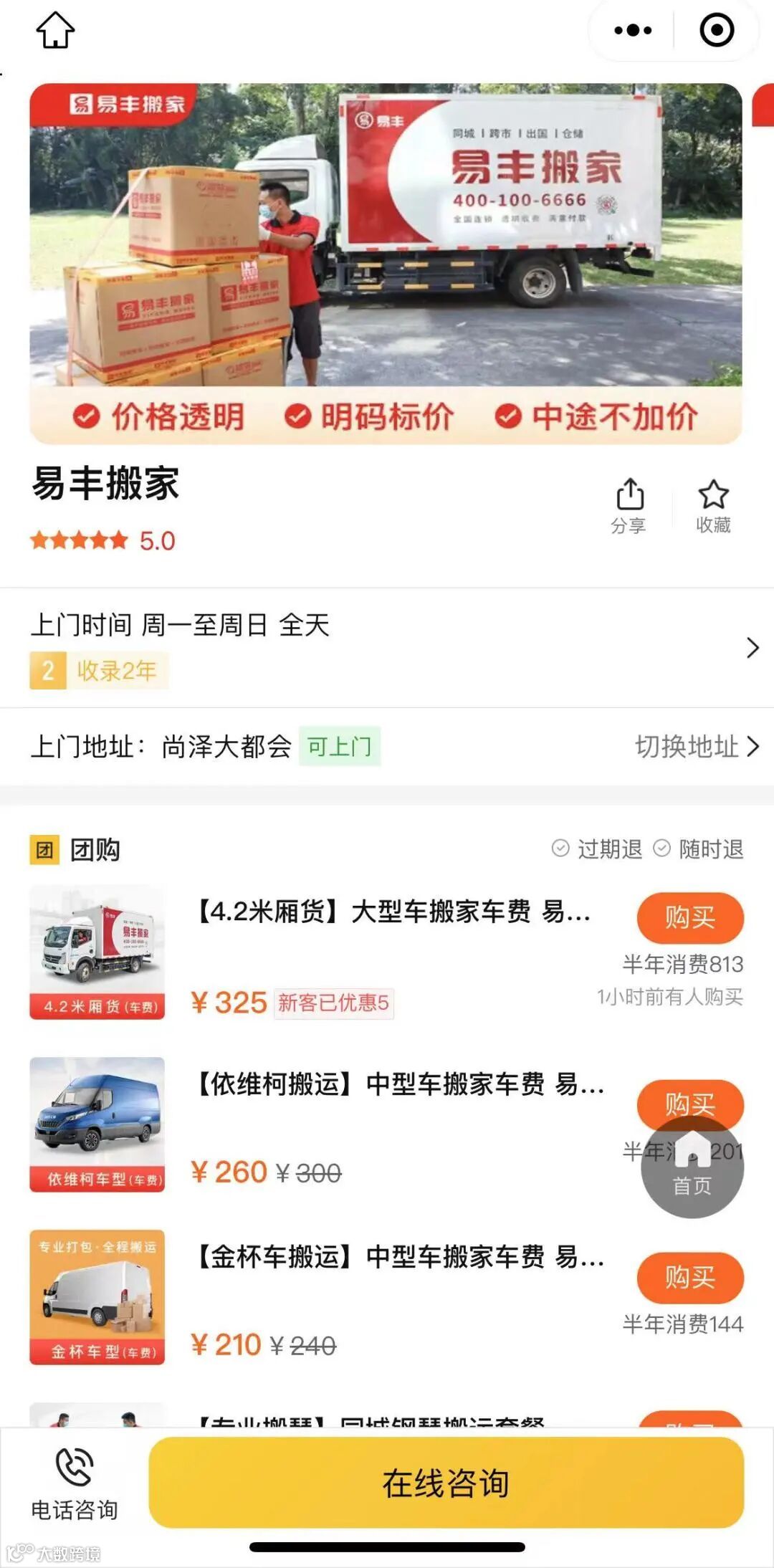The image size is (774, 1568).
Task: Call the store via 电话咨询
Action: (x=74, y=1483)
